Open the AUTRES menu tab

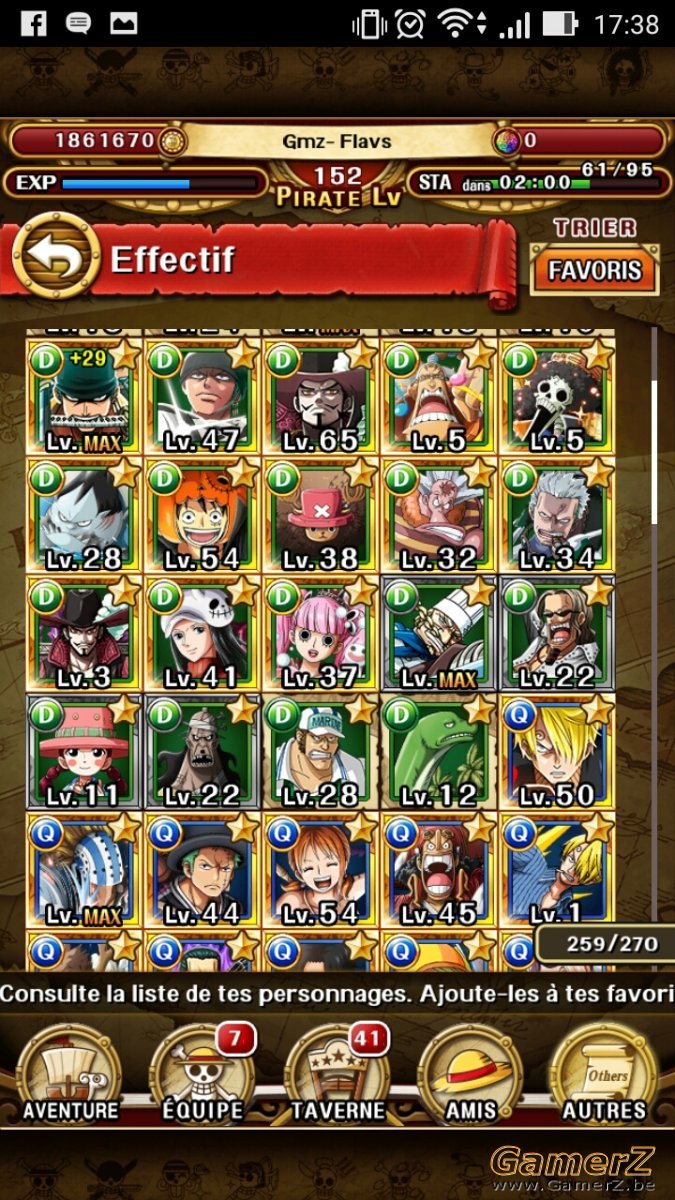604,1076
